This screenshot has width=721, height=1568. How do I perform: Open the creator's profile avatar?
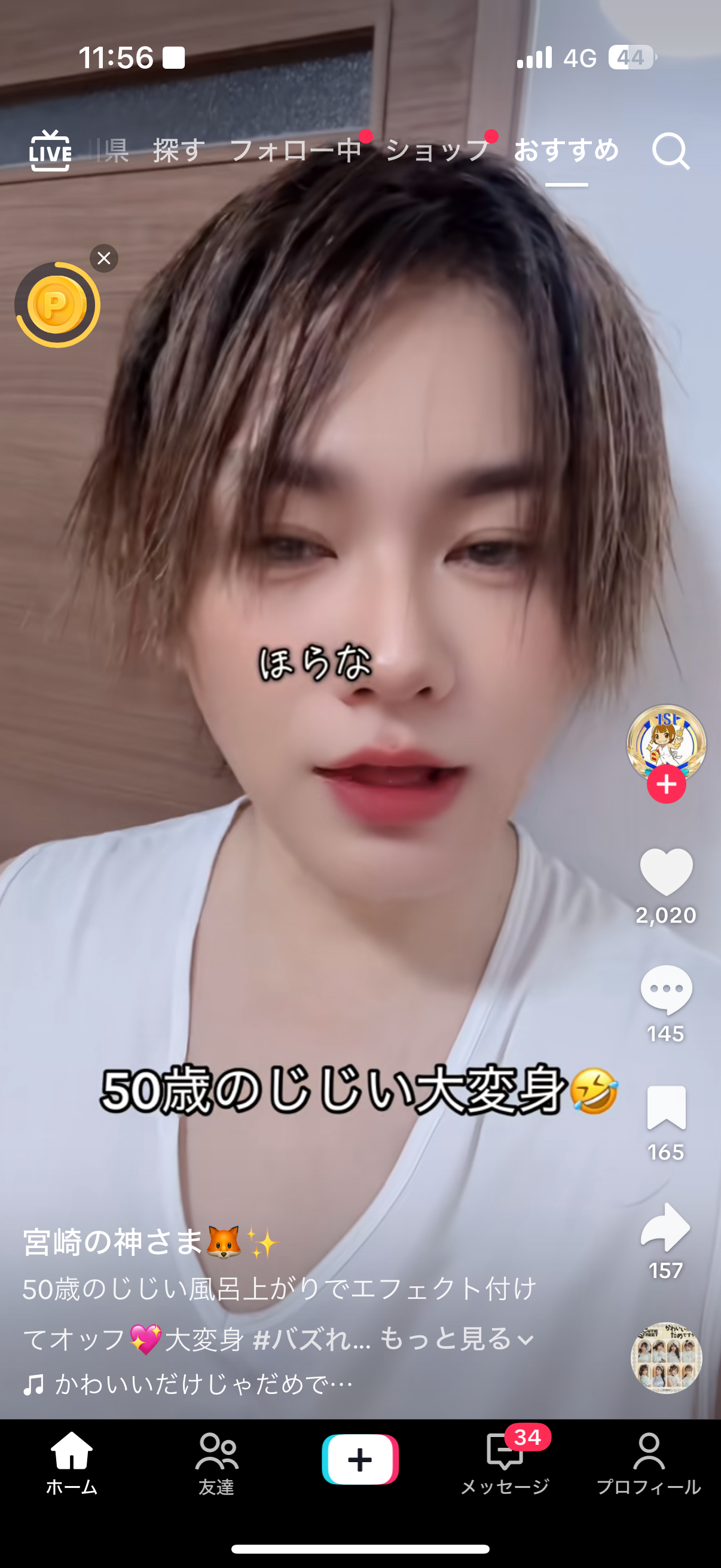666,742
